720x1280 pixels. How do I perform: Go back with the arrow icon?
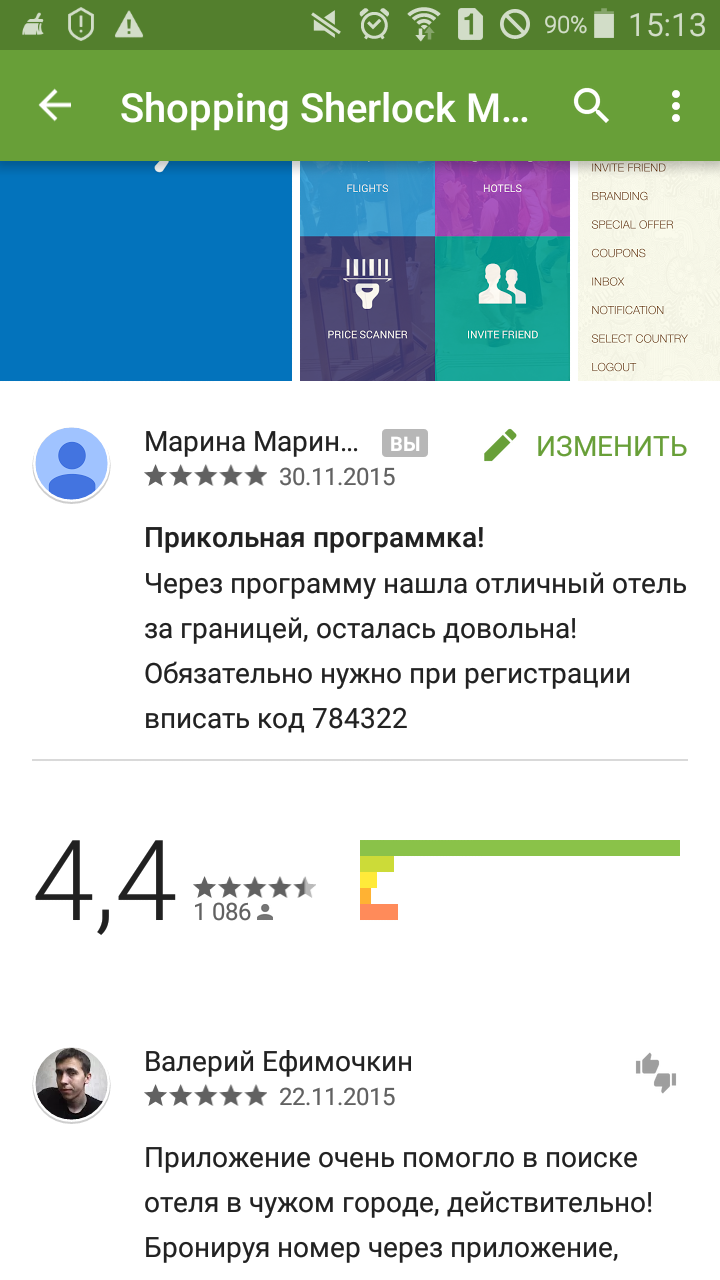pos(55,106)
